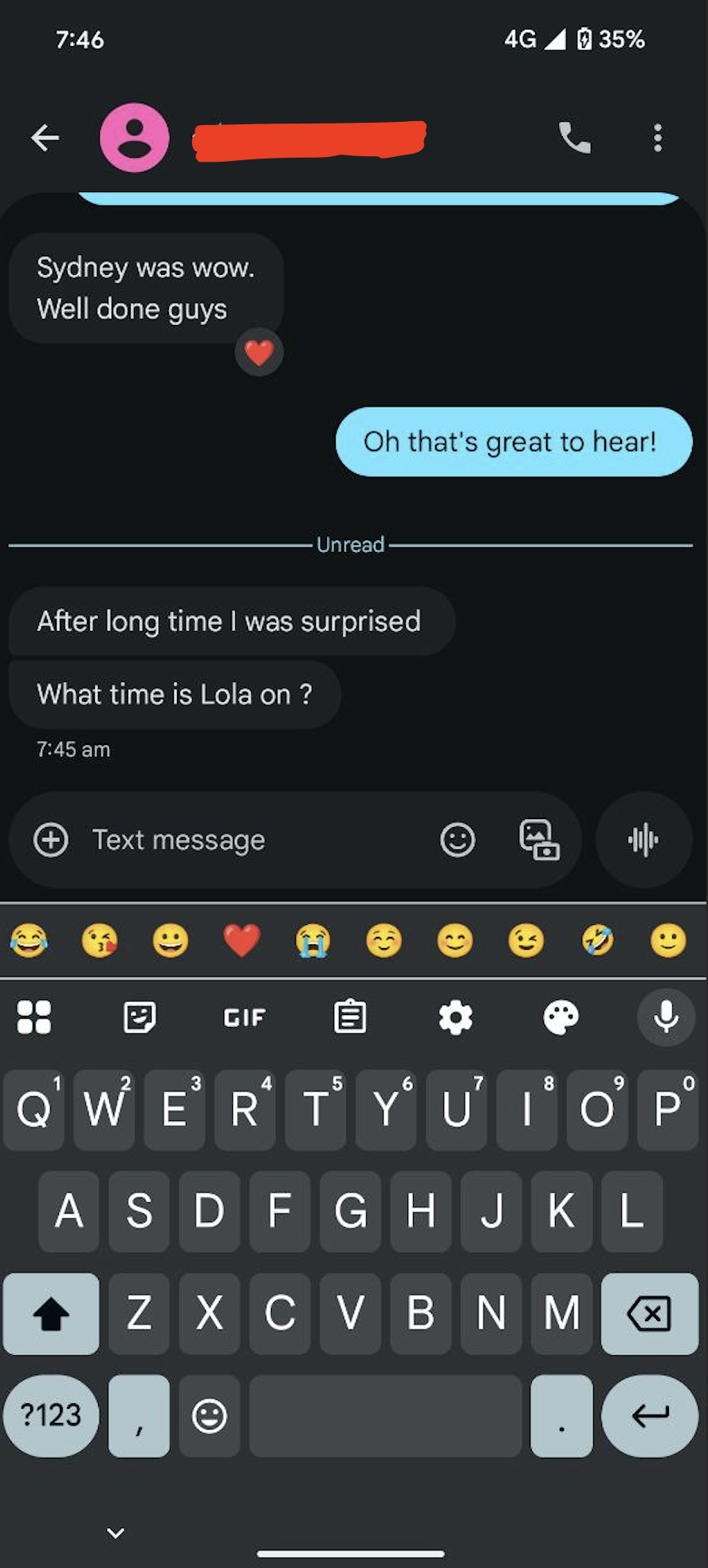Start a voice call with this contact
The height and width of the screenshot is (1568, 708).
pos(576,138)
